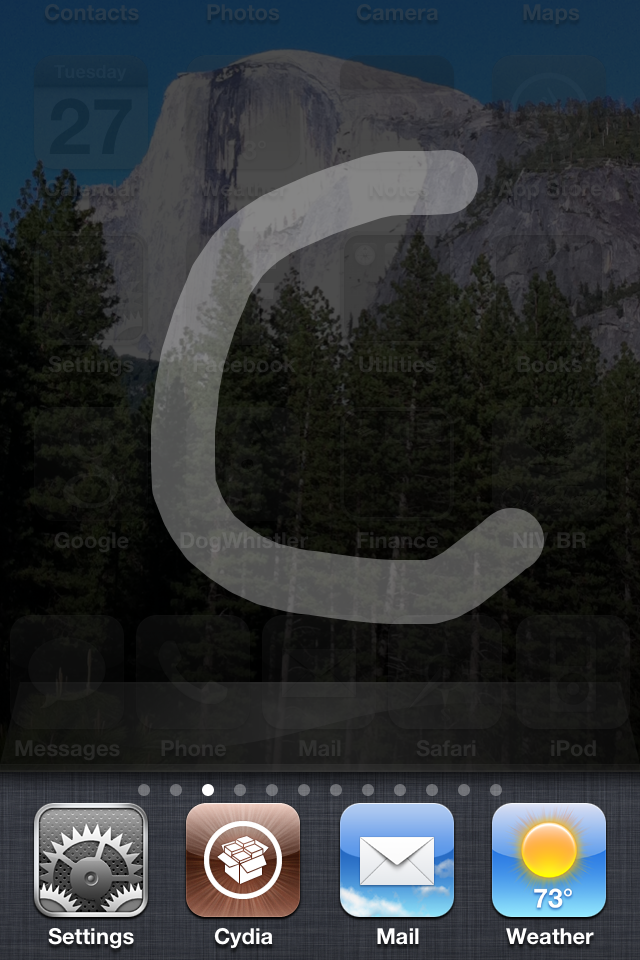Screen dimensions: 640x960
Task: Open the Weather app showing 73°
Action: (x=549, y=861)
